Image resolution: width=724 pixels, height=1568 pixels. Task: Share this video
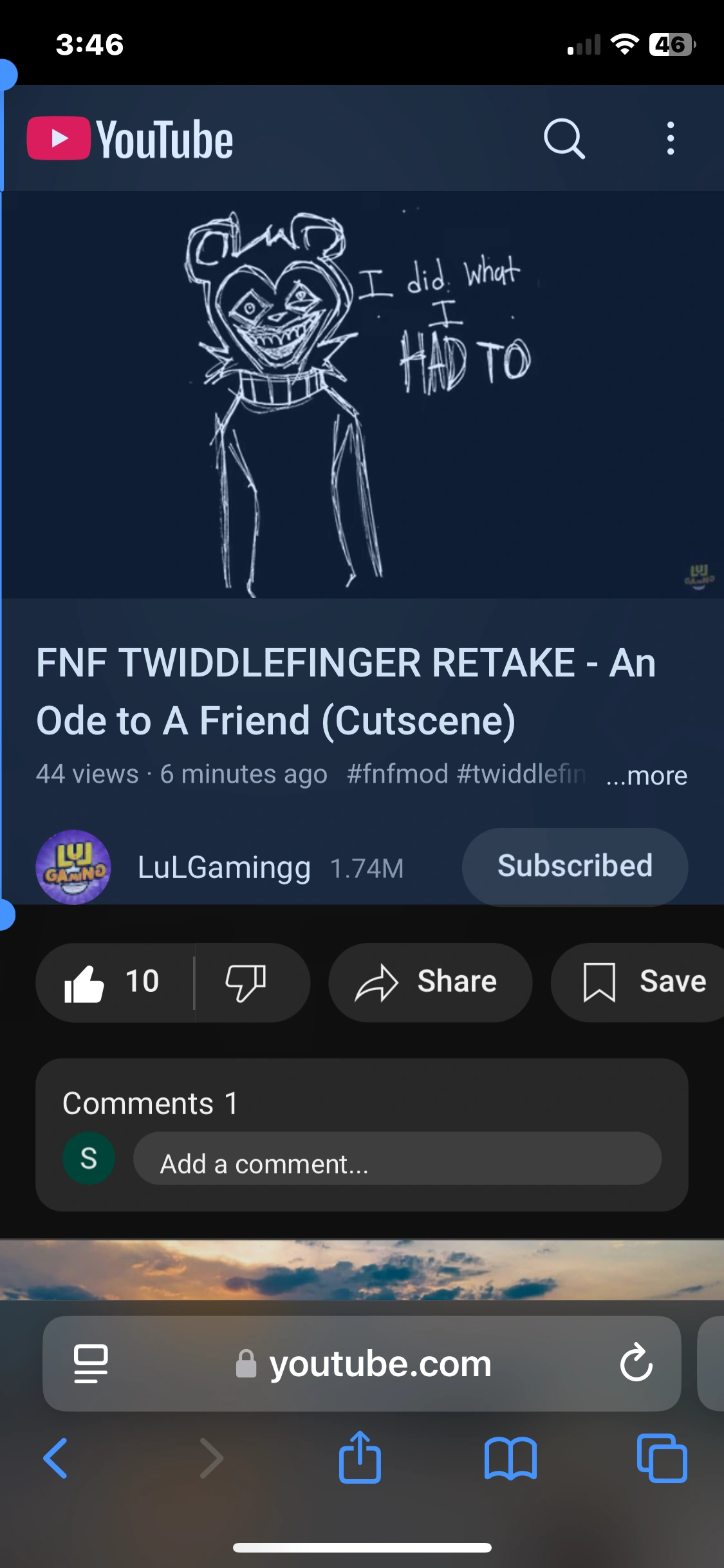click(430, 983)
